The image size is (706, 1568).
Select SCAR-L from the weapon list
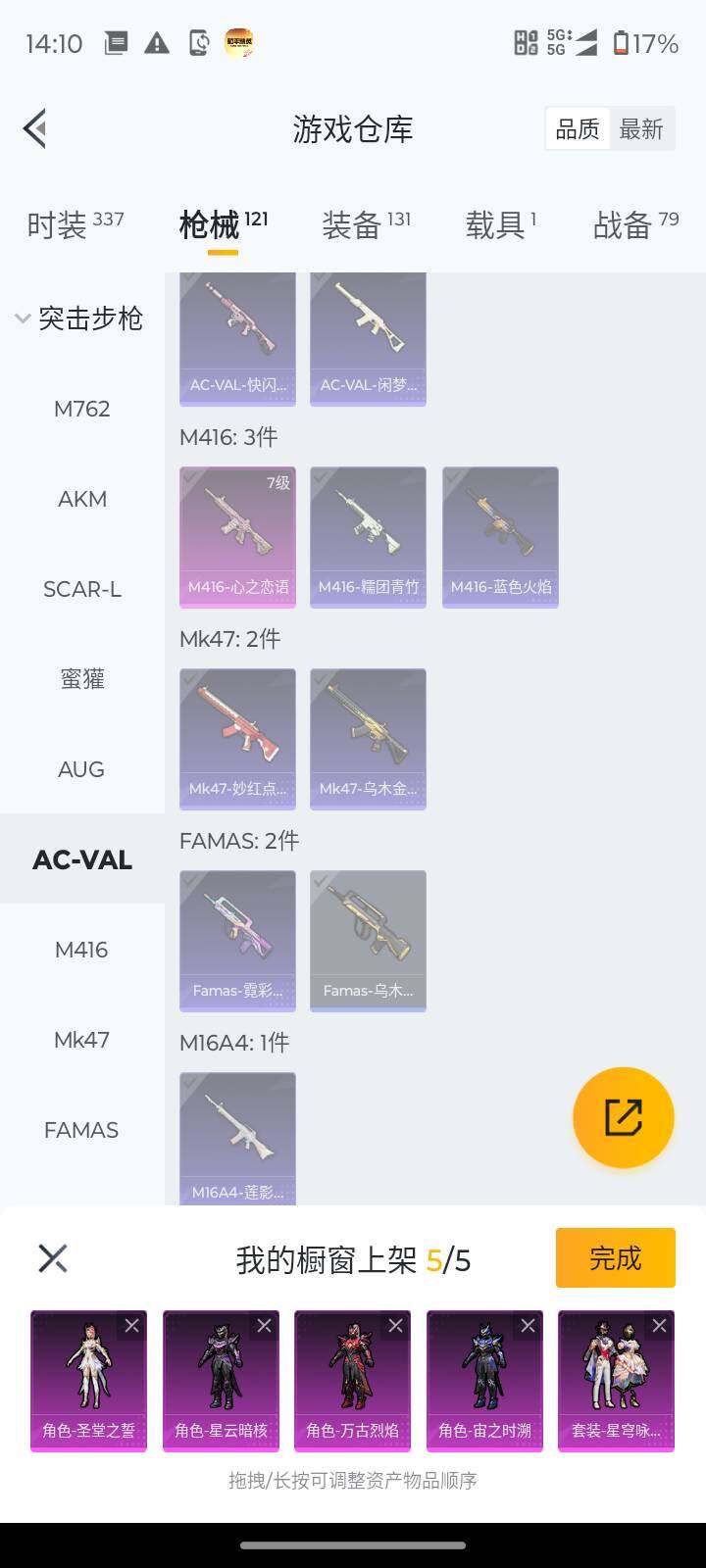click(x=82, y=589)
